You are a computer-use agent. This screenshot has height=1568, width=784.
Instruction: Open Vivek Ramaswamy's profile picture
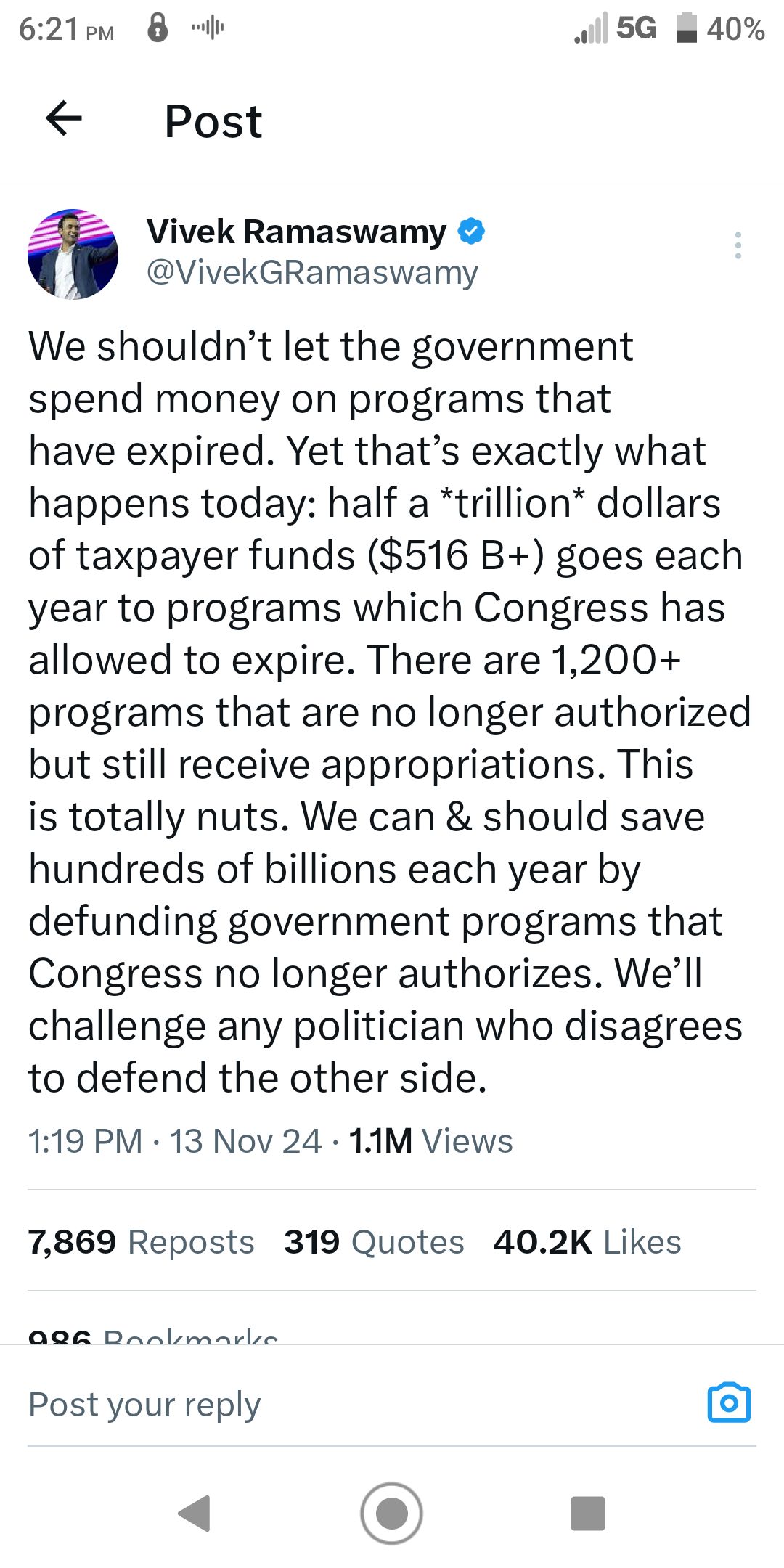73,254
